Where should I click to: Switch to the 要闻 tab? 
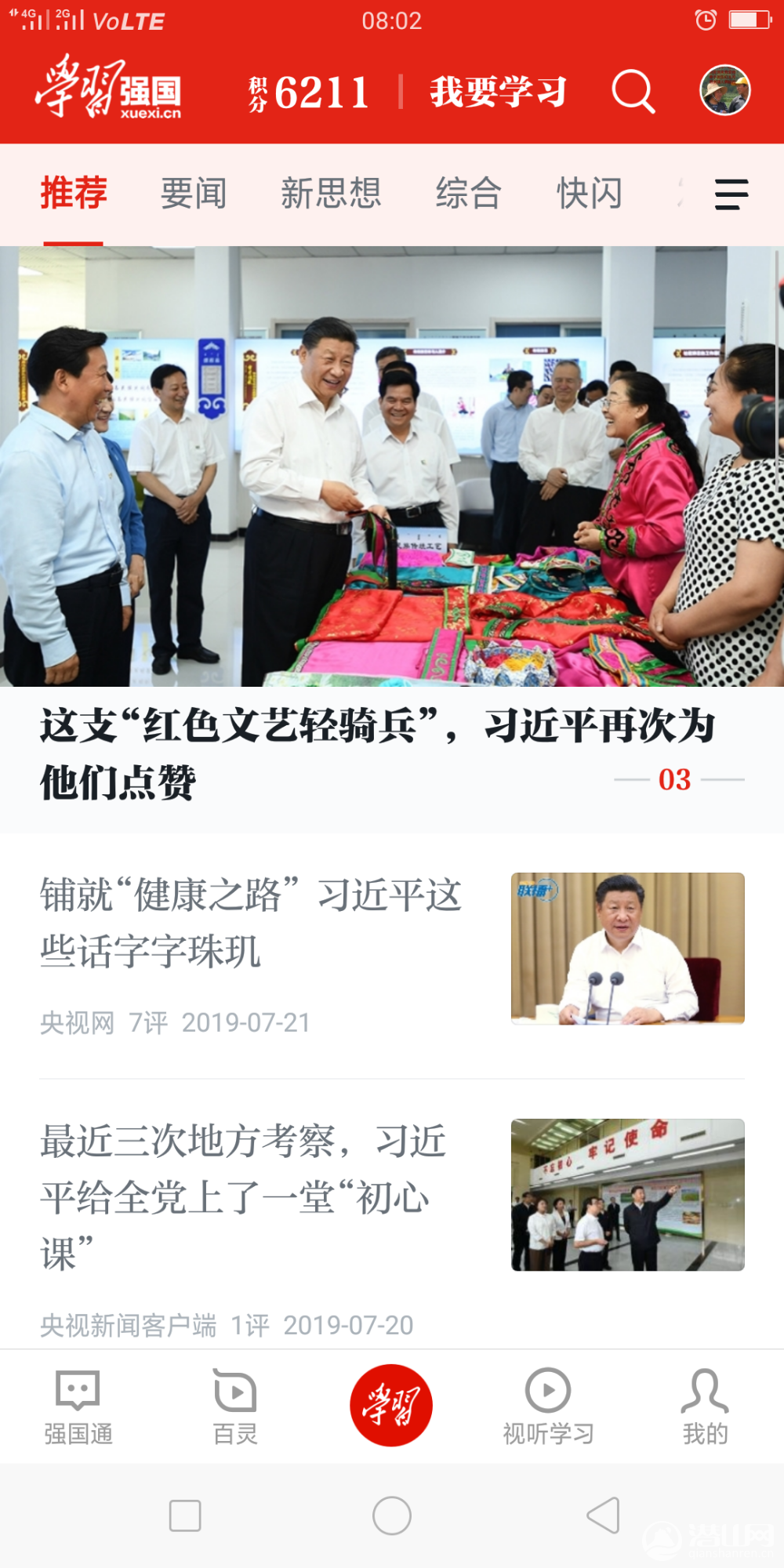[194, 194]
